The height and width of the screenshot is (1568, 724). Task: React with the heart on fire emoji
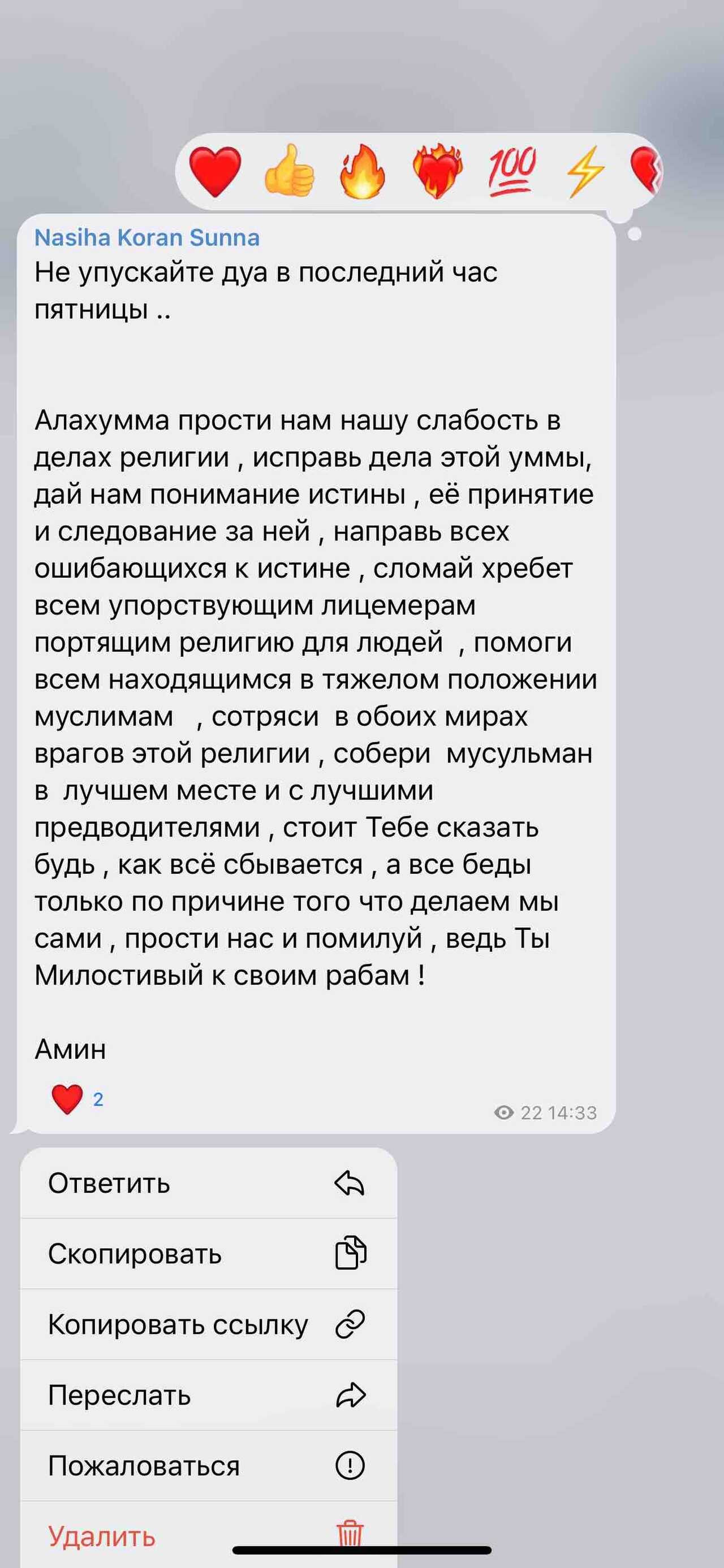[x=437, y=171]
